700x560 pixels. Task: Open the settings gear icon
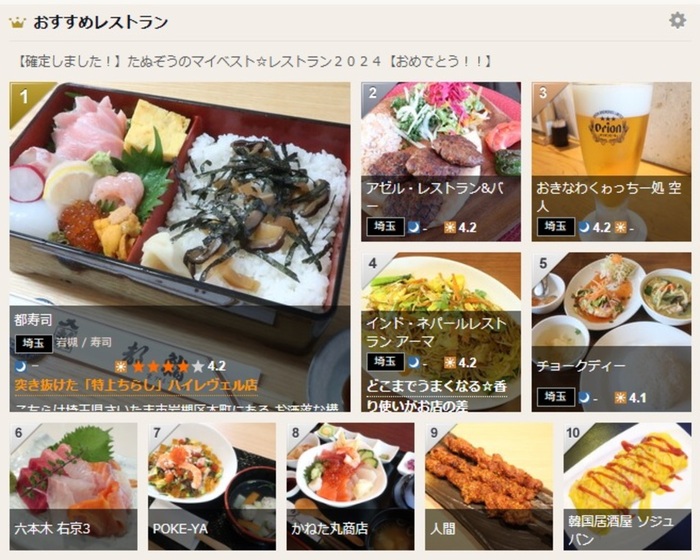677,20
